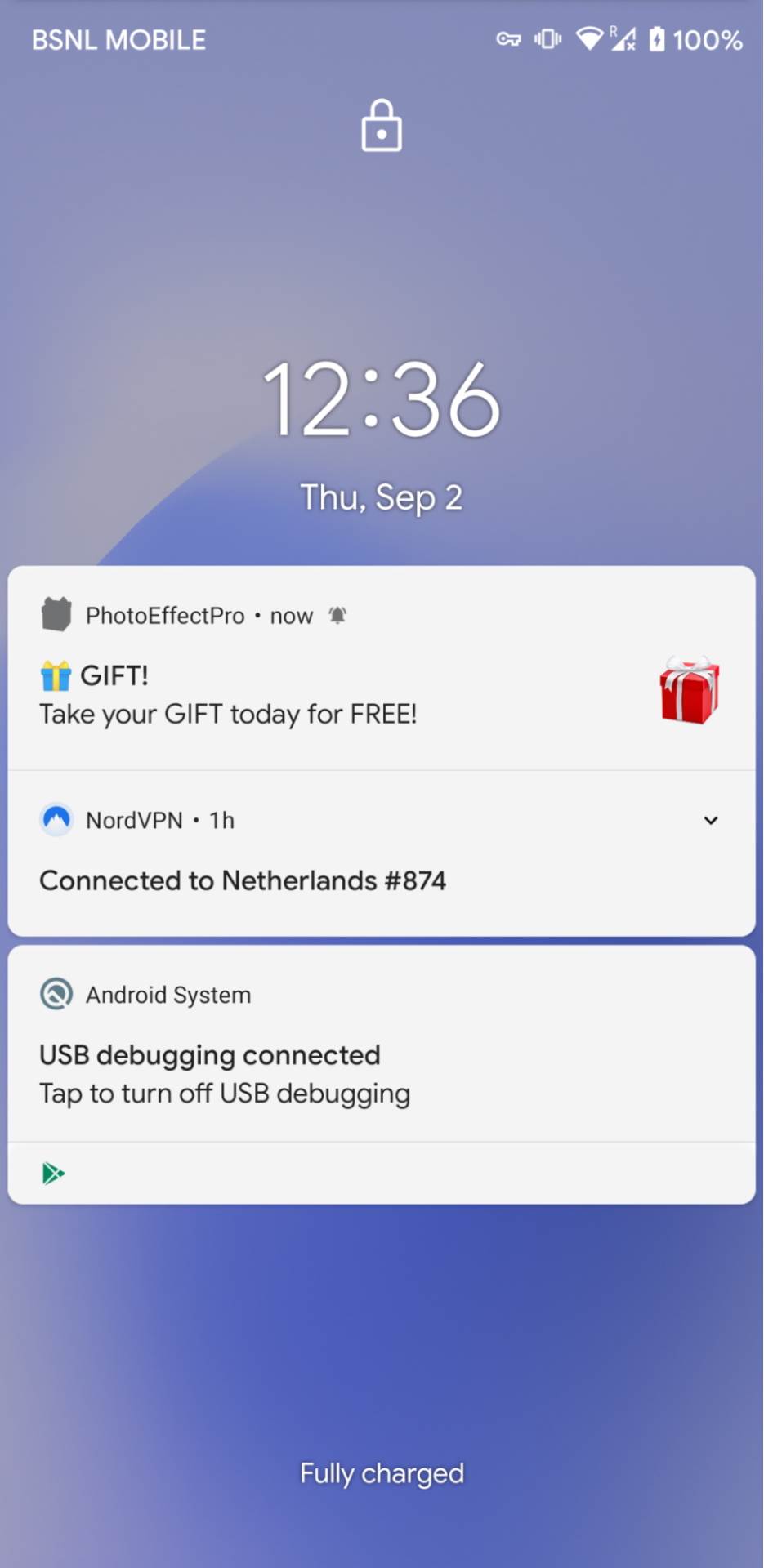The image size is (764, 1568).
Task: Tap Connected to Netherlands #874 notification
Action: (x=243, y=880)
